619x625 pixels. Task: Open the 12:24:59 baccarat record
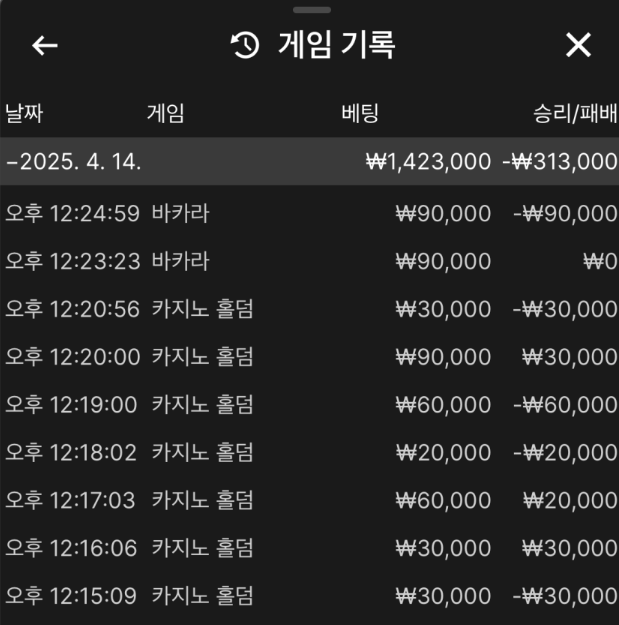309,213
